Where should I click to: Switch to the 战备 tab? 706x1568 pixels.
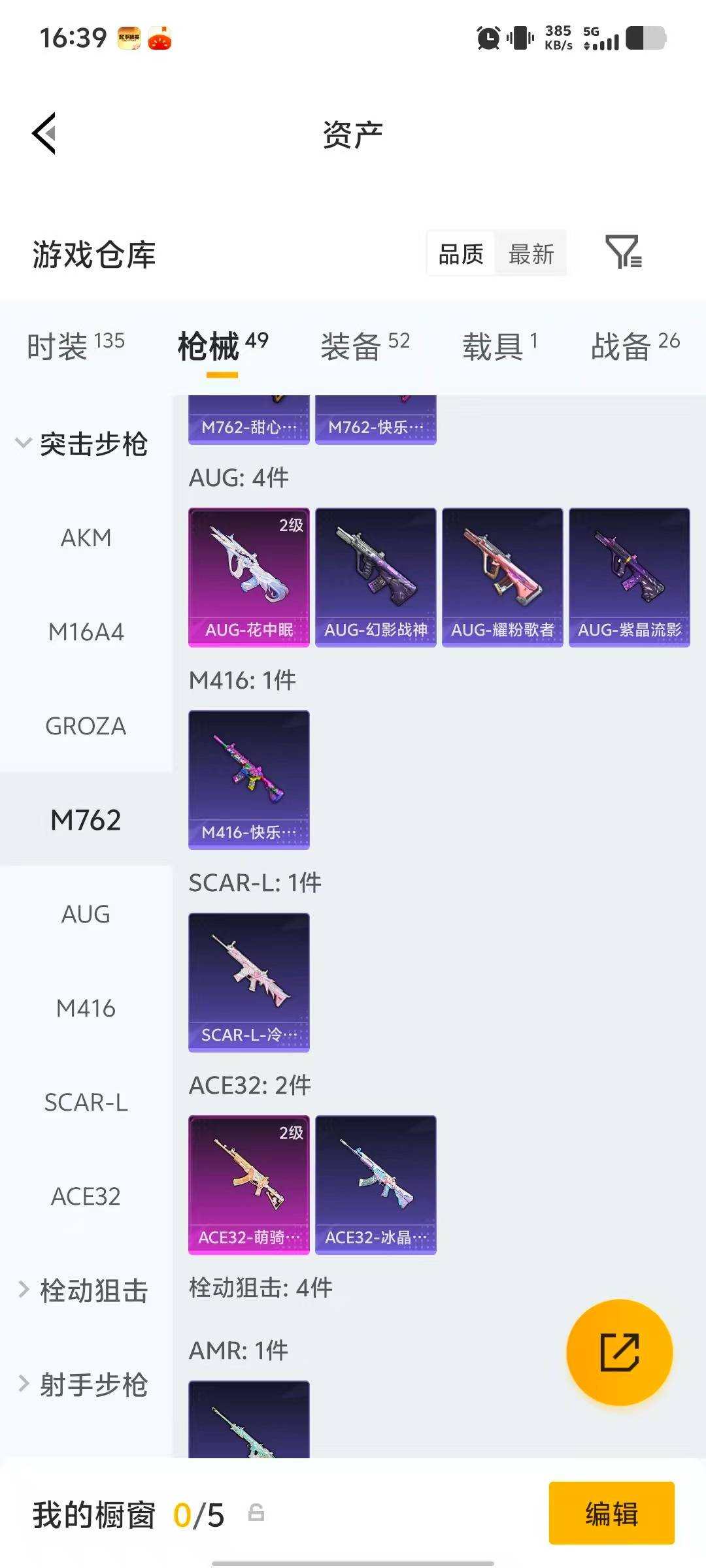click(635, 346)
